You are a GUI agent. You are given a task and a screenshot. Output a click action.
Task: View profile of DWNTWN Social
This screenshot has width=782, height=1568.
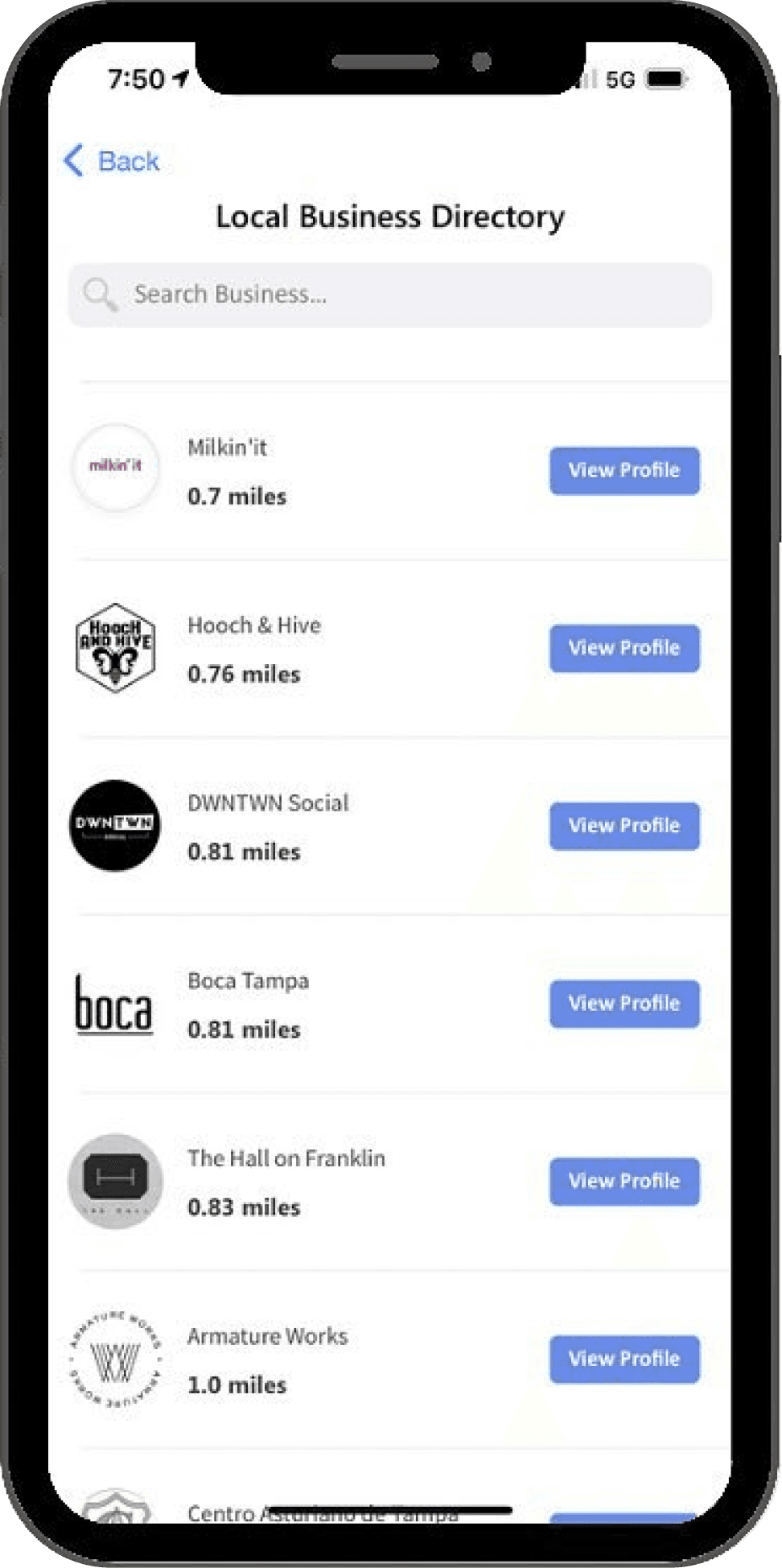click(624, 826)
